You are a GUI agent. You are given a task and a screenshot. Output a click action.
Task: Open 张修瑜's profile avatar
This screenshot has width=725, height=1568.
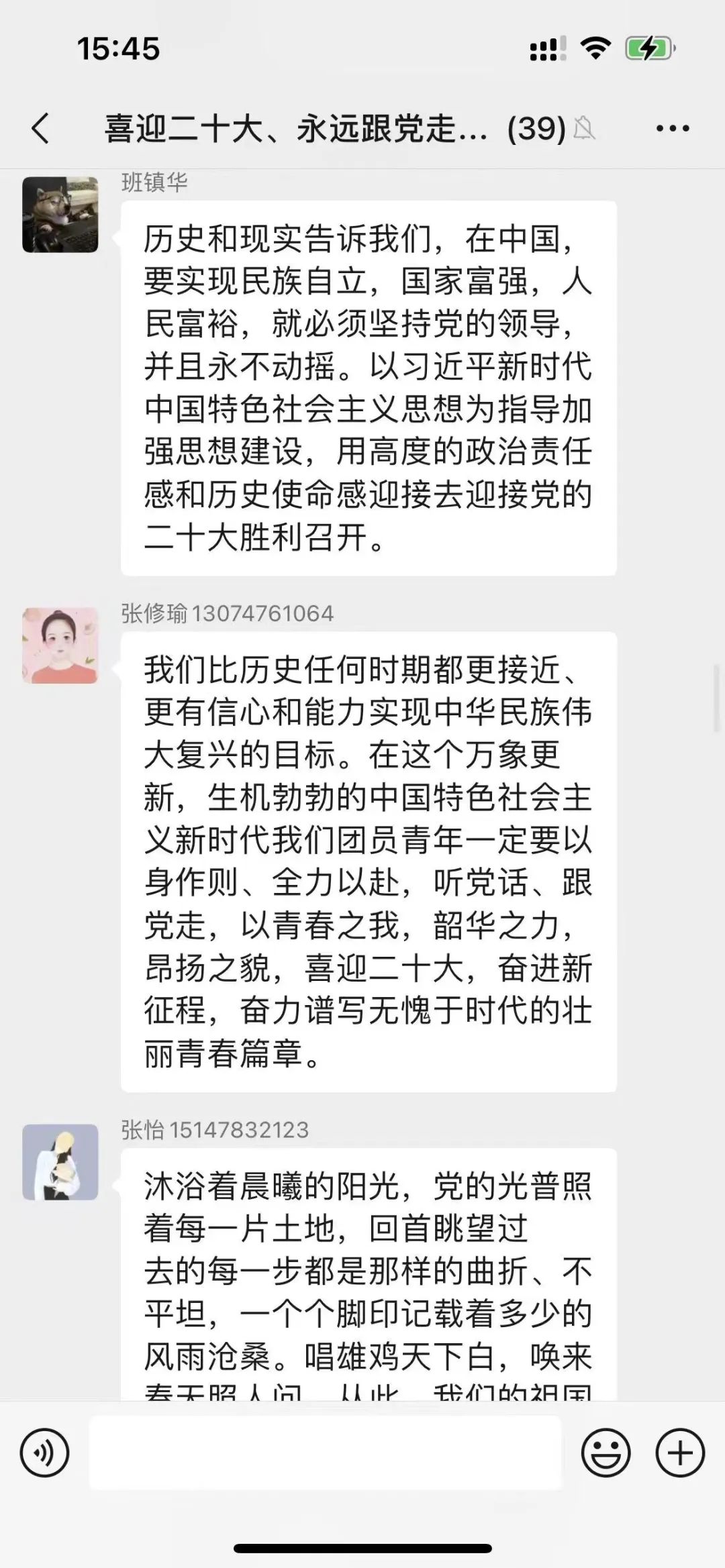point(60,645)
